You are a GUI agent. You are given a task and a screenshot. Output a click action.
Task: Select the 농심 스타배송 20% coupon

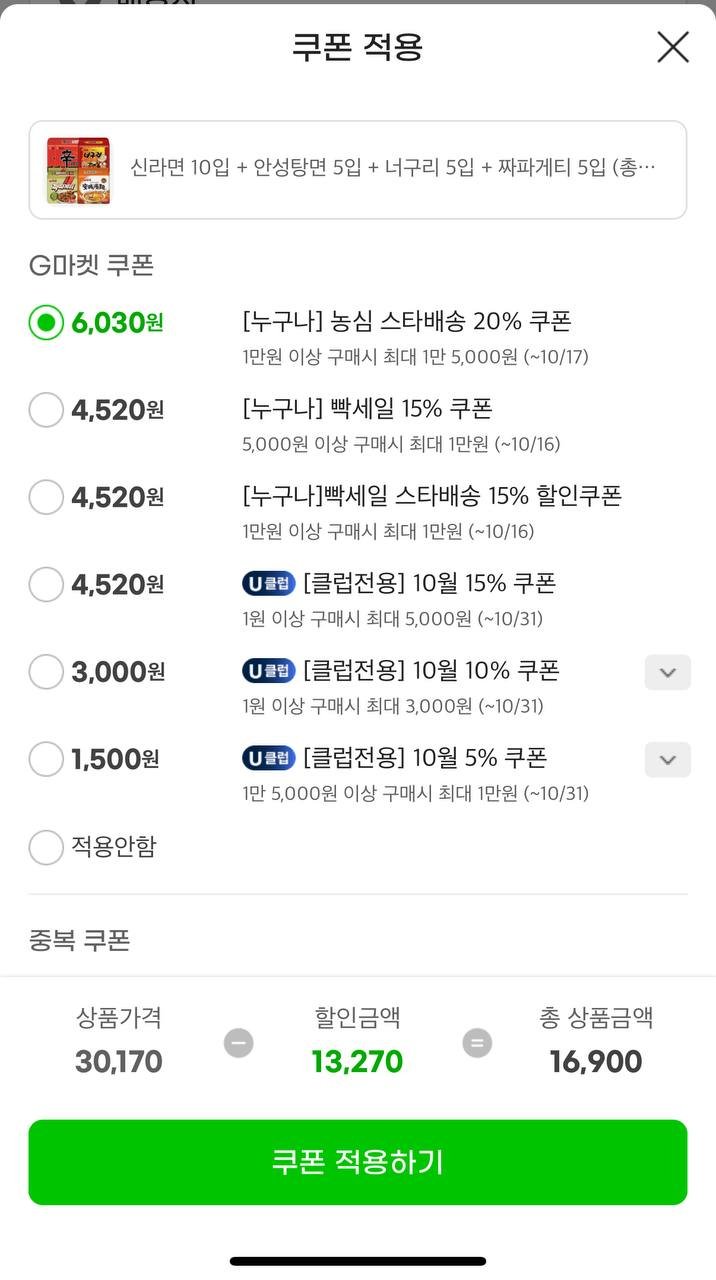point(46,323)
